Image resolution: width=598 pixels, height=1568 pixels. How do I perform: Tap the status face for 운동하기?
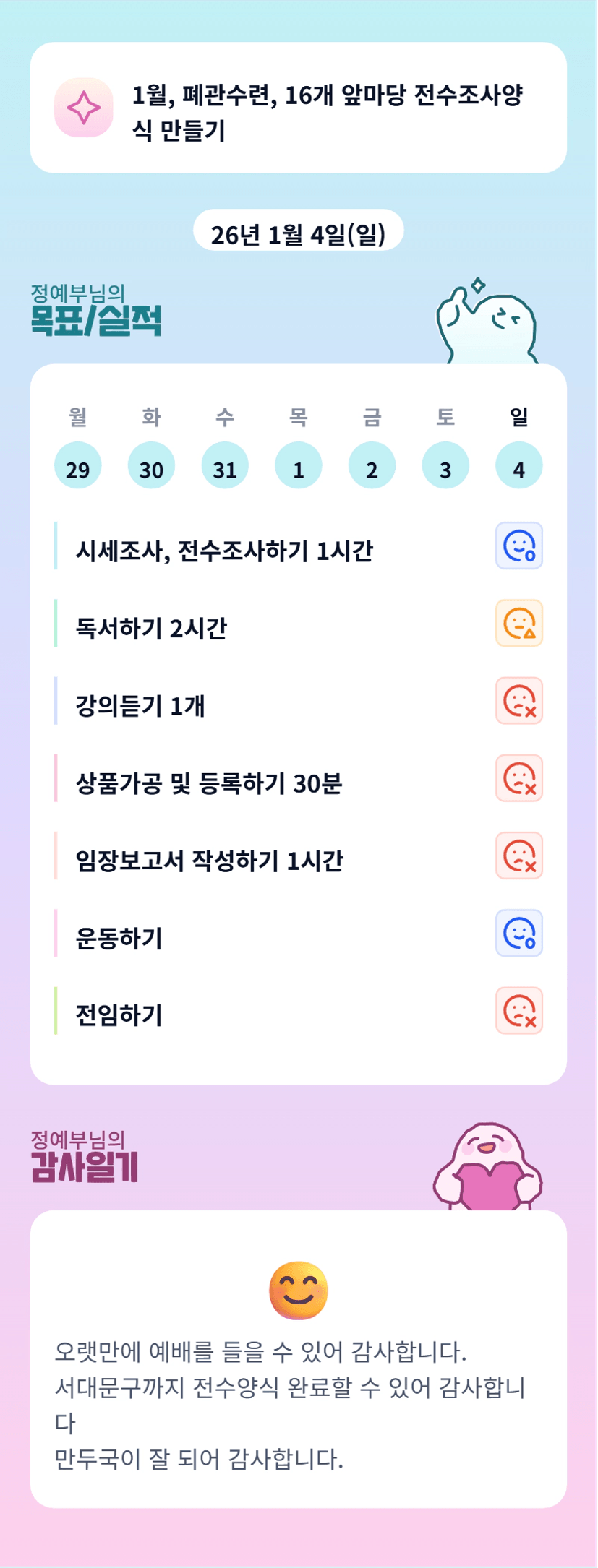tap(519, 933)
